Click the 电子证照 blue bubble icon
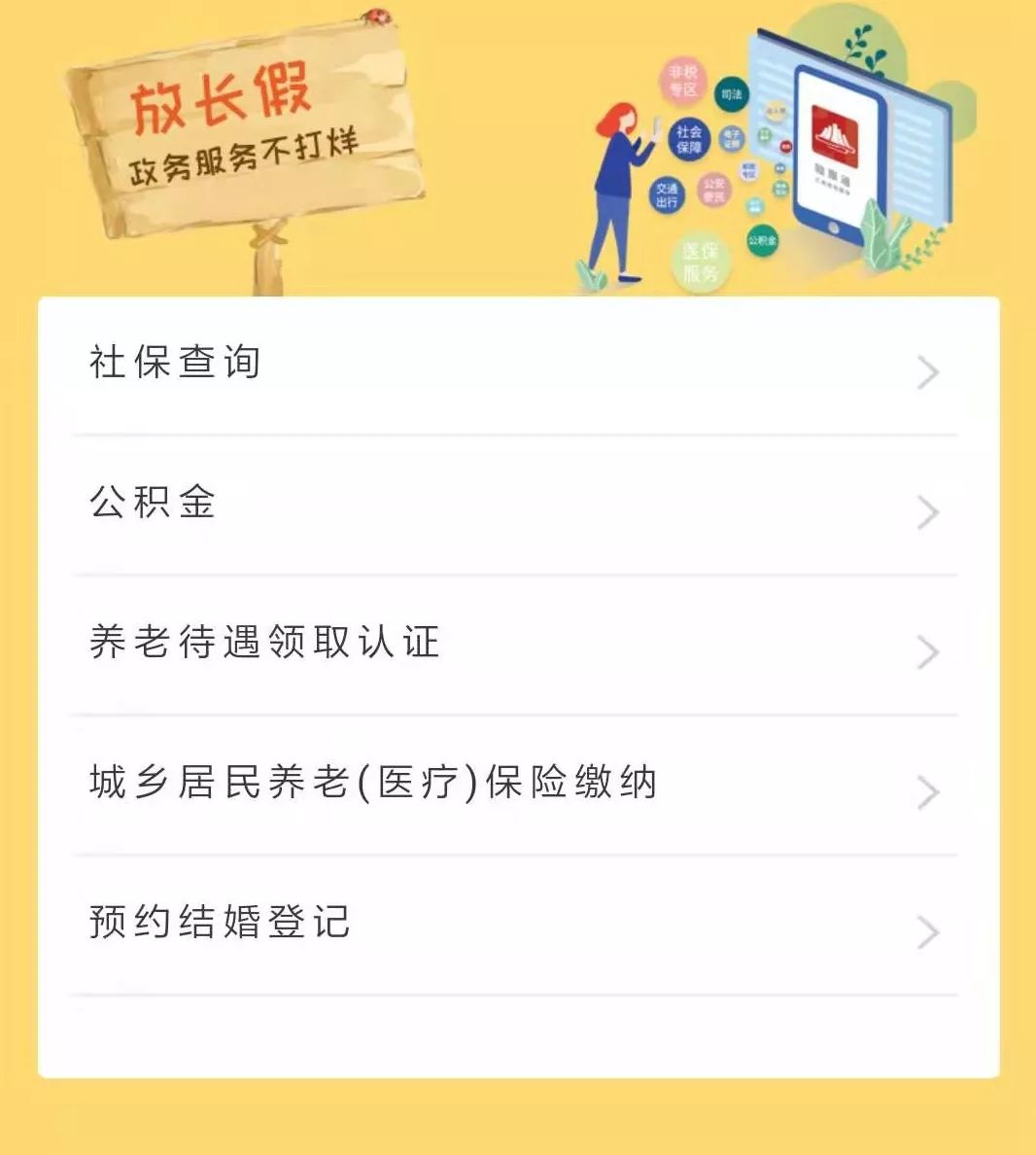Image resolution: width=1036 pixels, height=1155 pixels. point(730,138)
